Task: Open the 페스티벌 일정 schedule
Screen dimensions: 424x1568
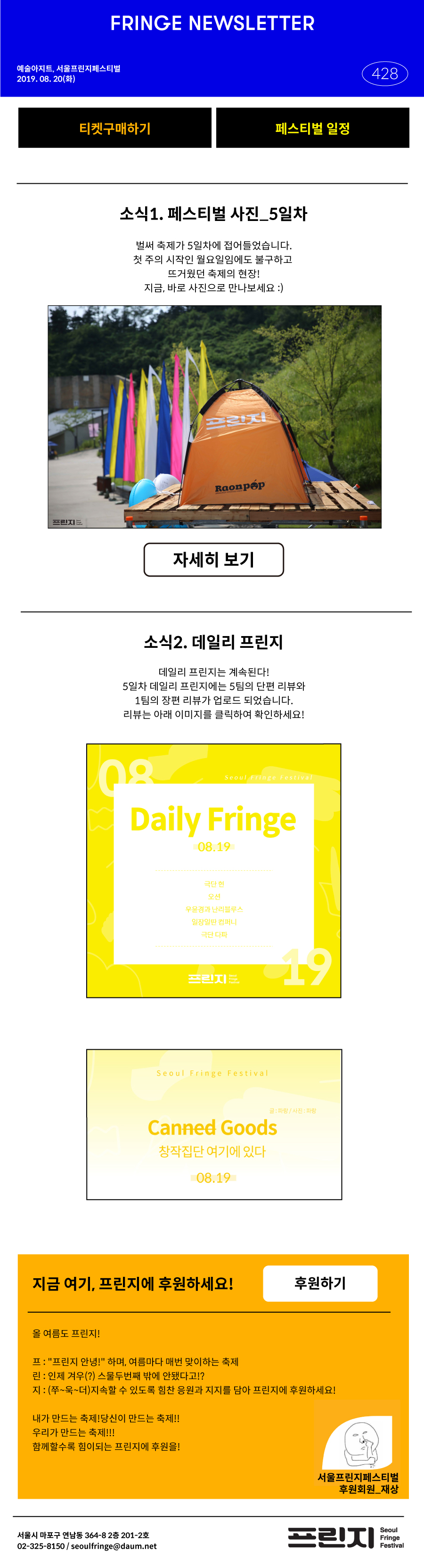Action: [312, 128]
